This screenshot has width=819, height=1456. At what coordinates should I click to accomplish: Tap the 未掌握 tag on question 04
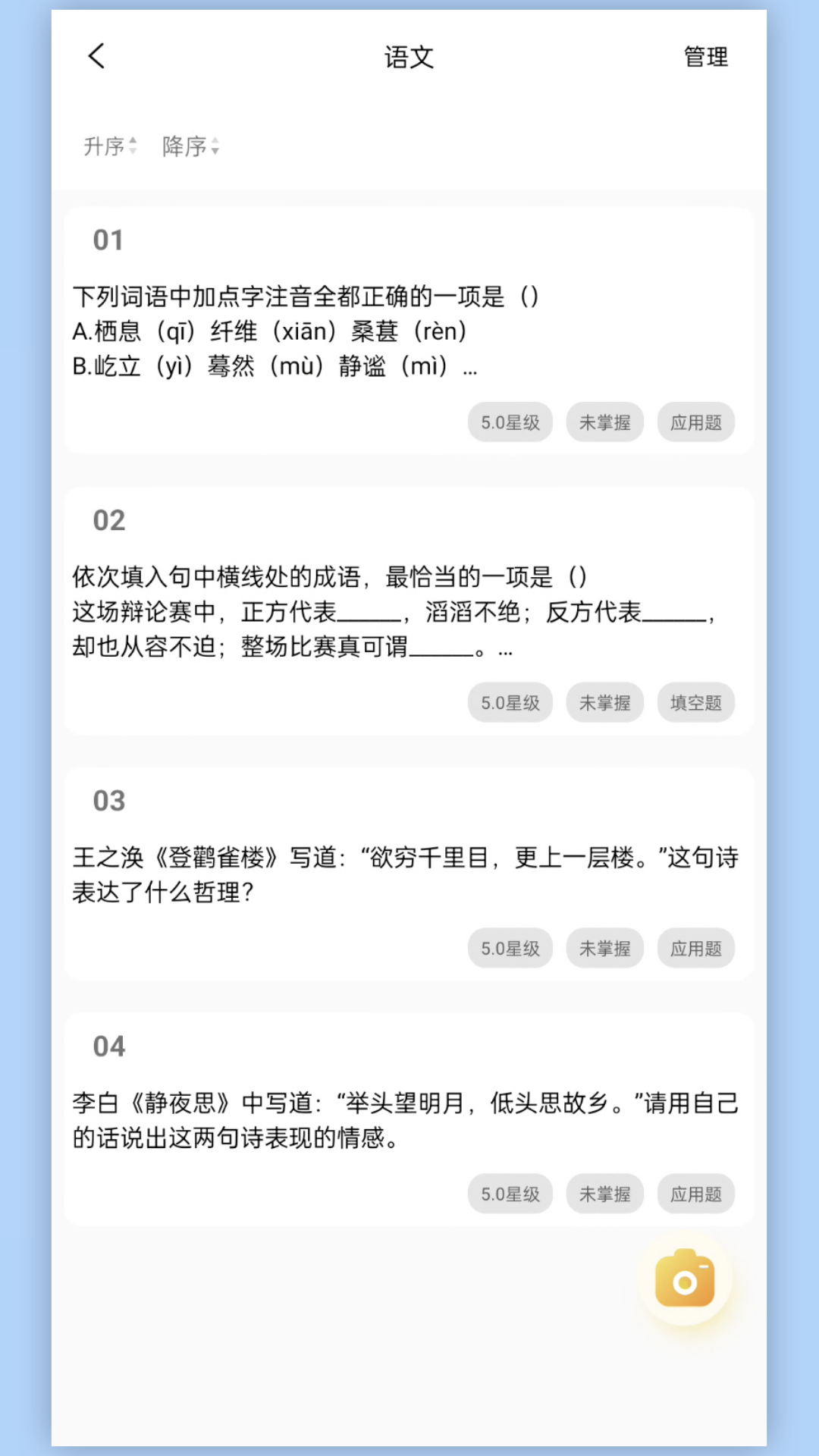click(604, 1194)
